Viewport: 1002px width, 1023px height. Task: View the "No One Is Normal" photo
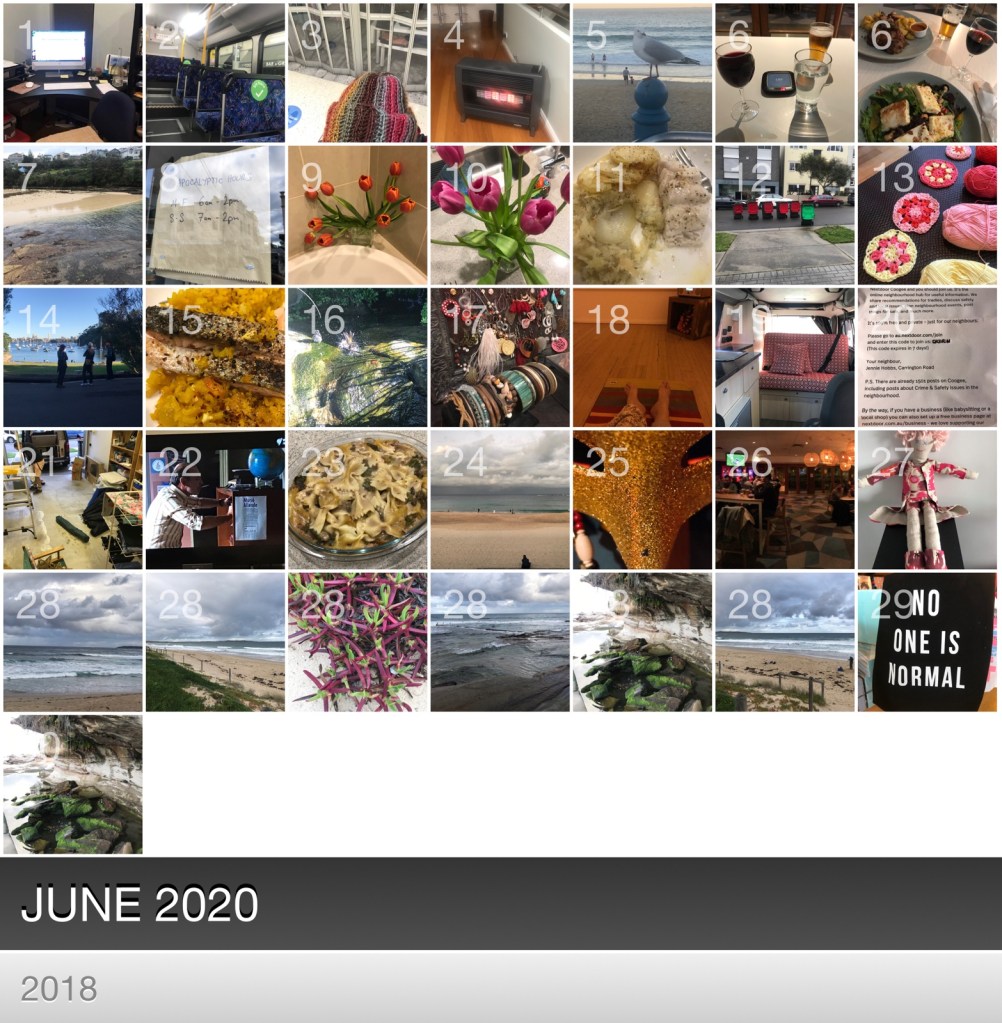[x=927, y=642]
